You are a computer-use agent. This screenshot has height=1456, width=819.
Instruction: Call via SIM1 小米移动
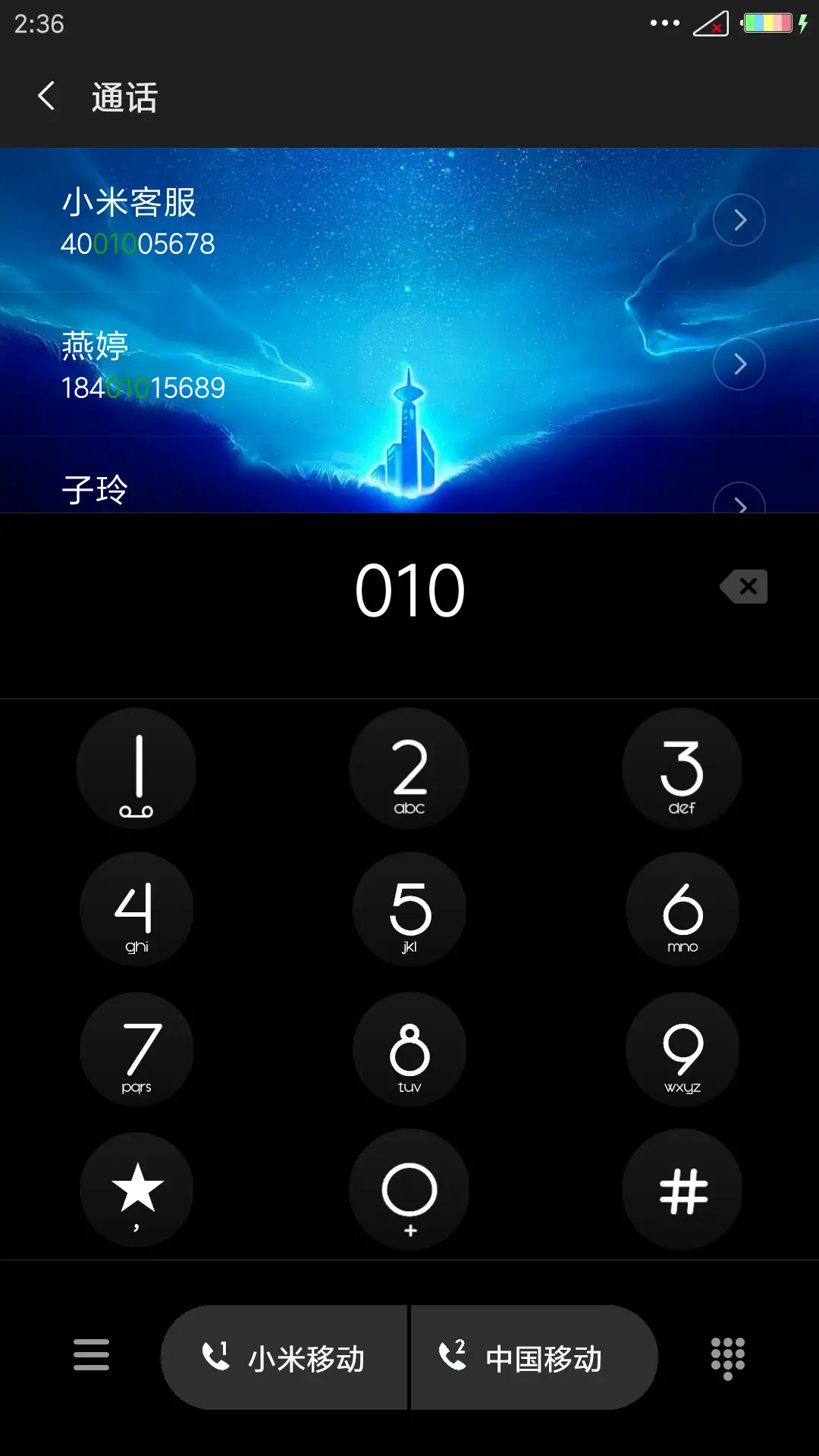point(287,1357)
